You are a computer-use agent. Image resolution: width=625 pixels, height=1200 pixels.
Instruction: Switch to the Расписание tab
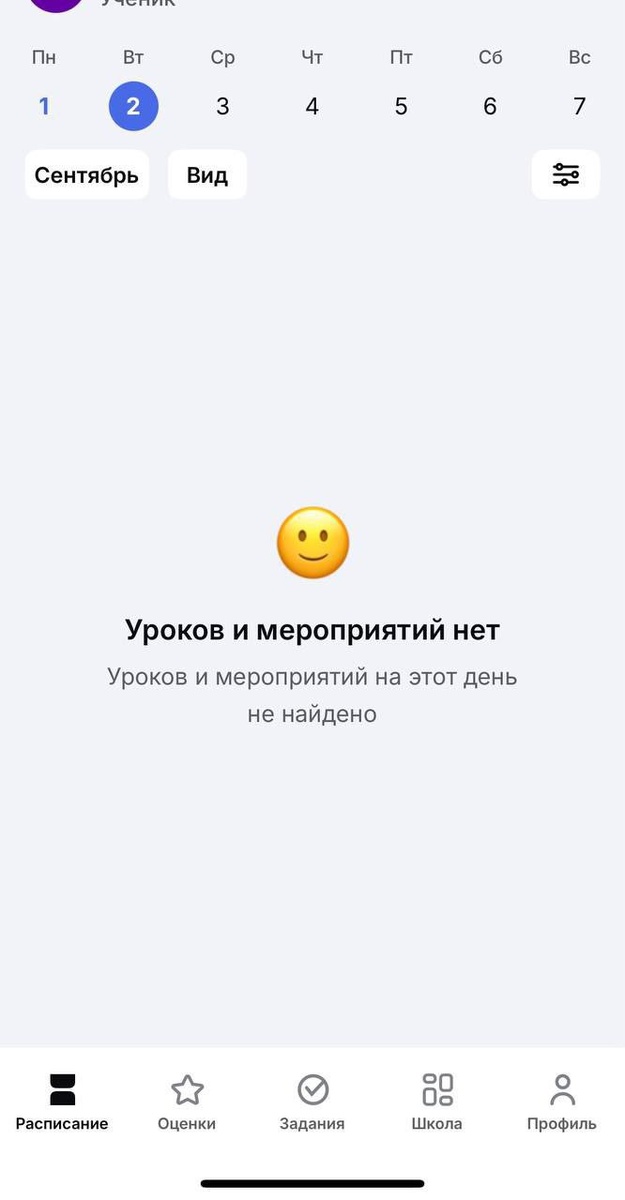click(62, 1102)
